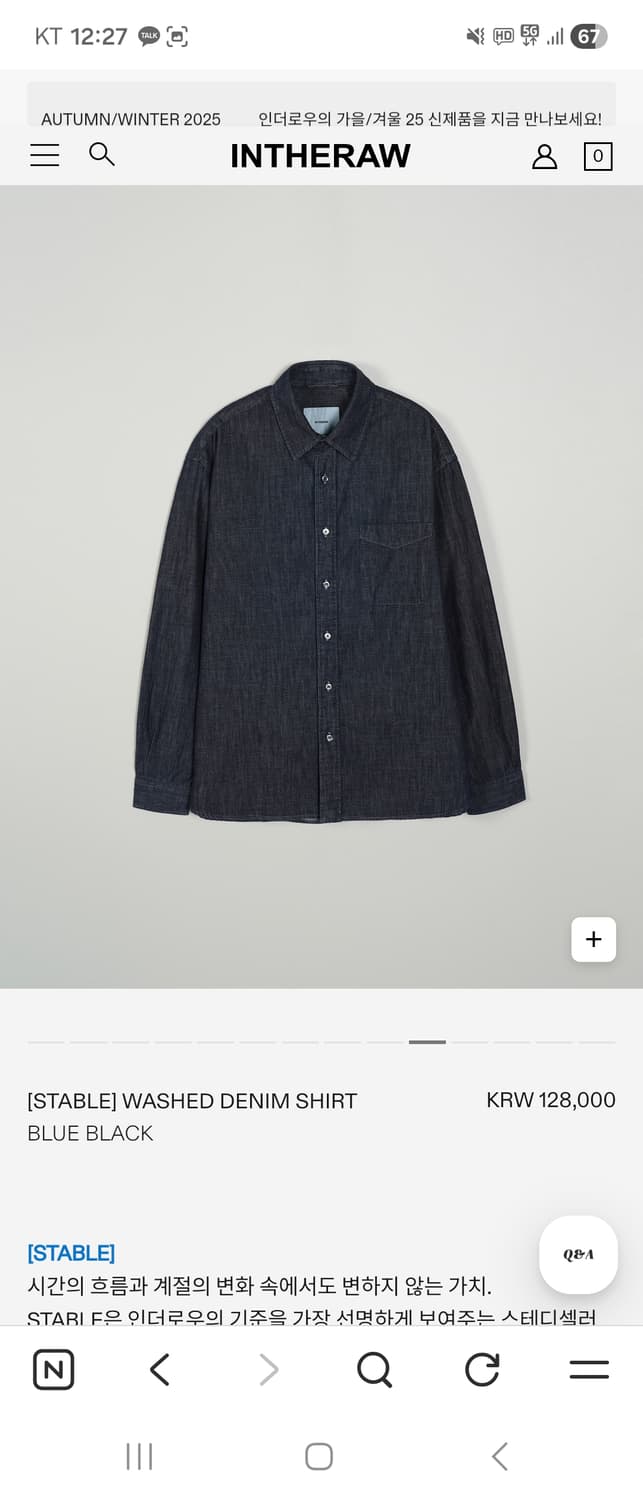The image size is (643, 1500).
Task: Open the site search magnifier
Action: 102,155
